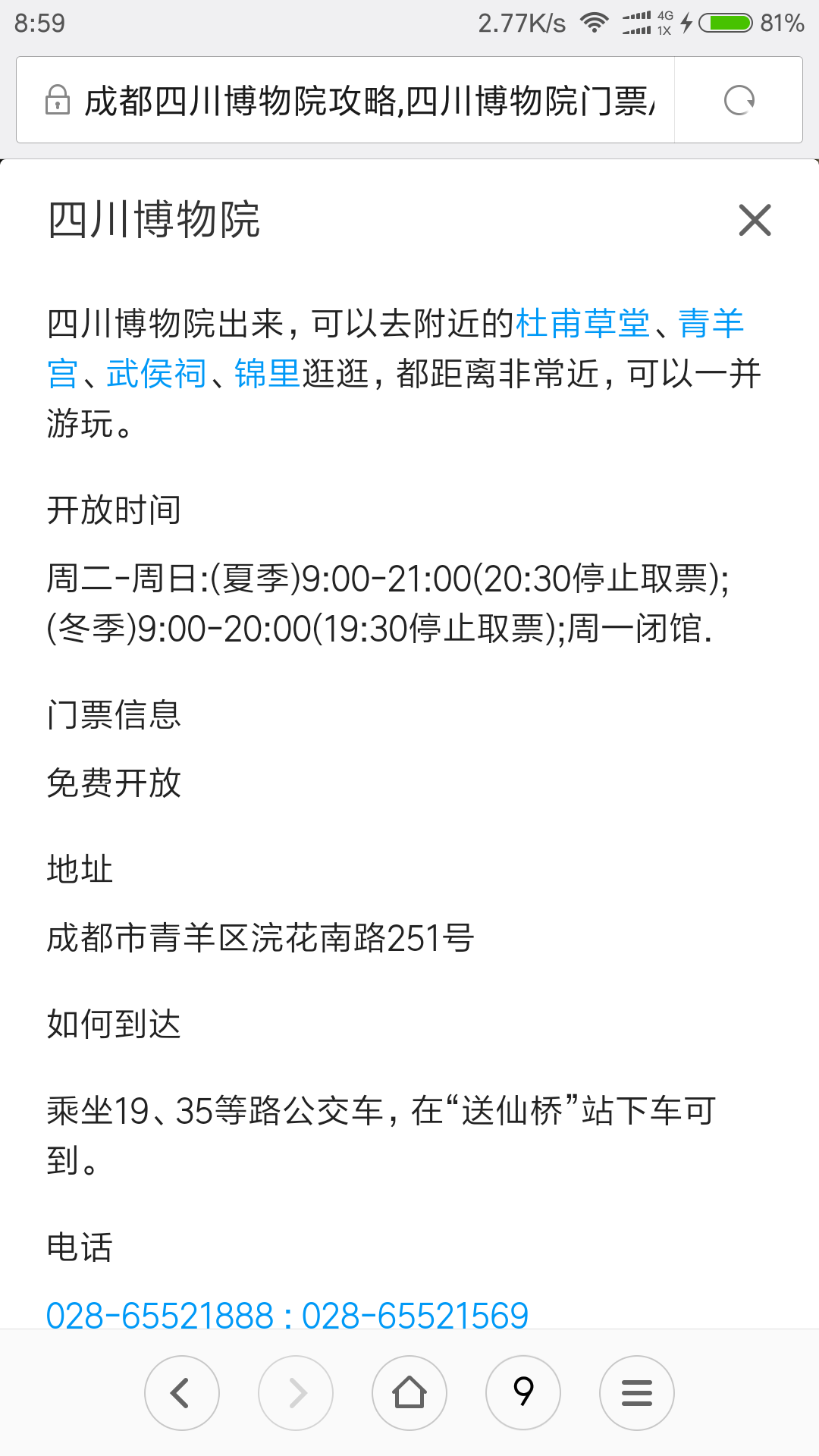Go back to the previous page
Screen dimensions: 819x1456
(182, 1393)
